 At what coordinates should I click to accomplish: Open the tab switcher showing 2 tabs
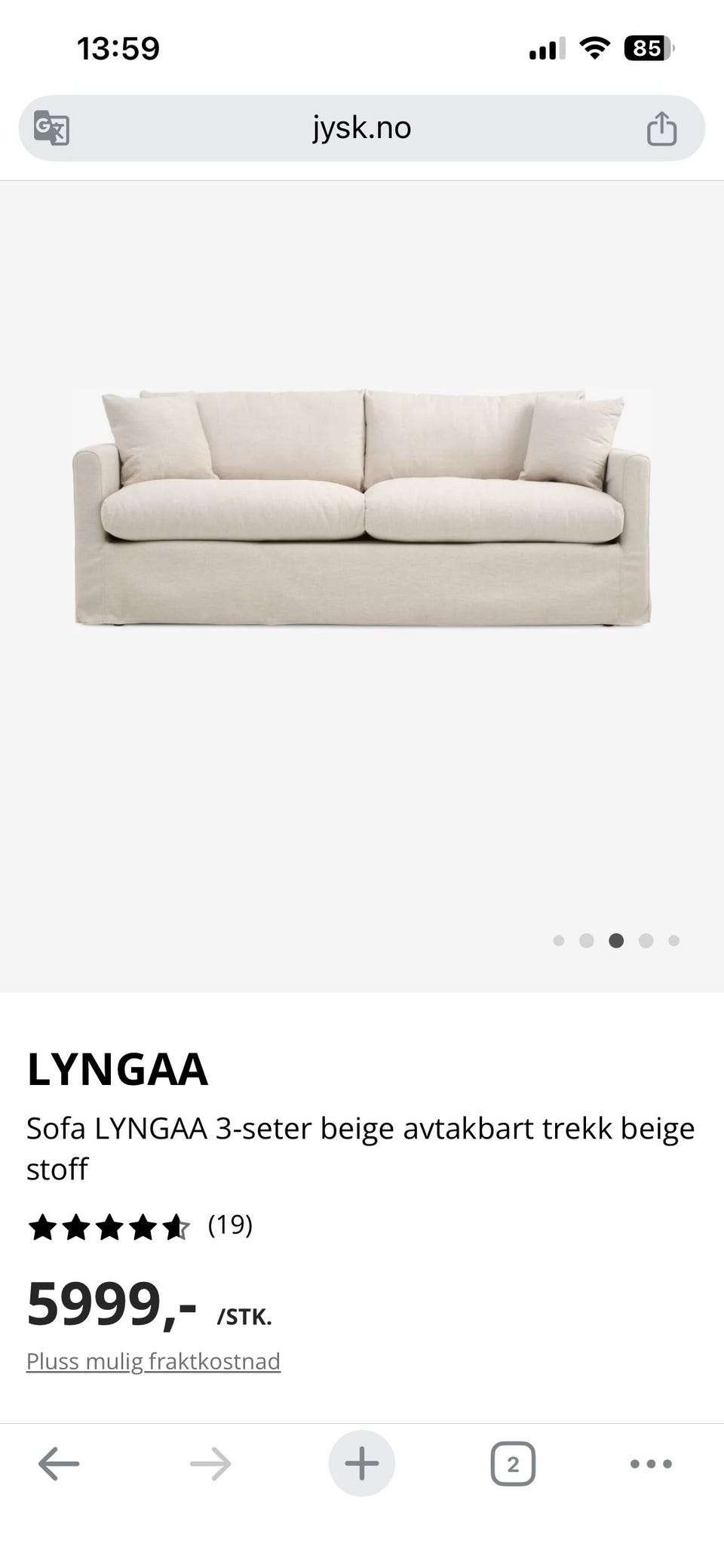point(513,1464)
